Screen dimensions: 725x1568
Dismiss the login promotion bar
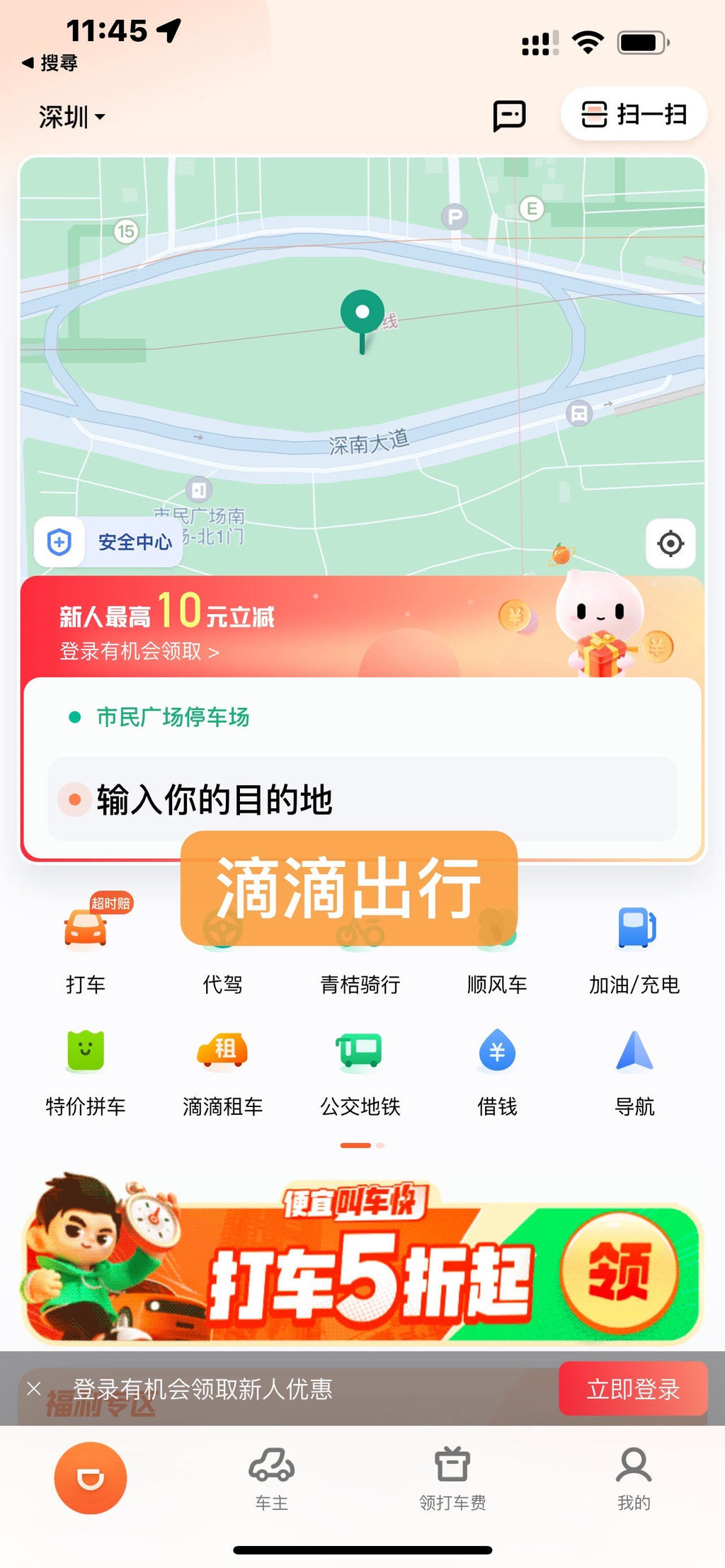pyautogui.click(x=33, y=1389)
